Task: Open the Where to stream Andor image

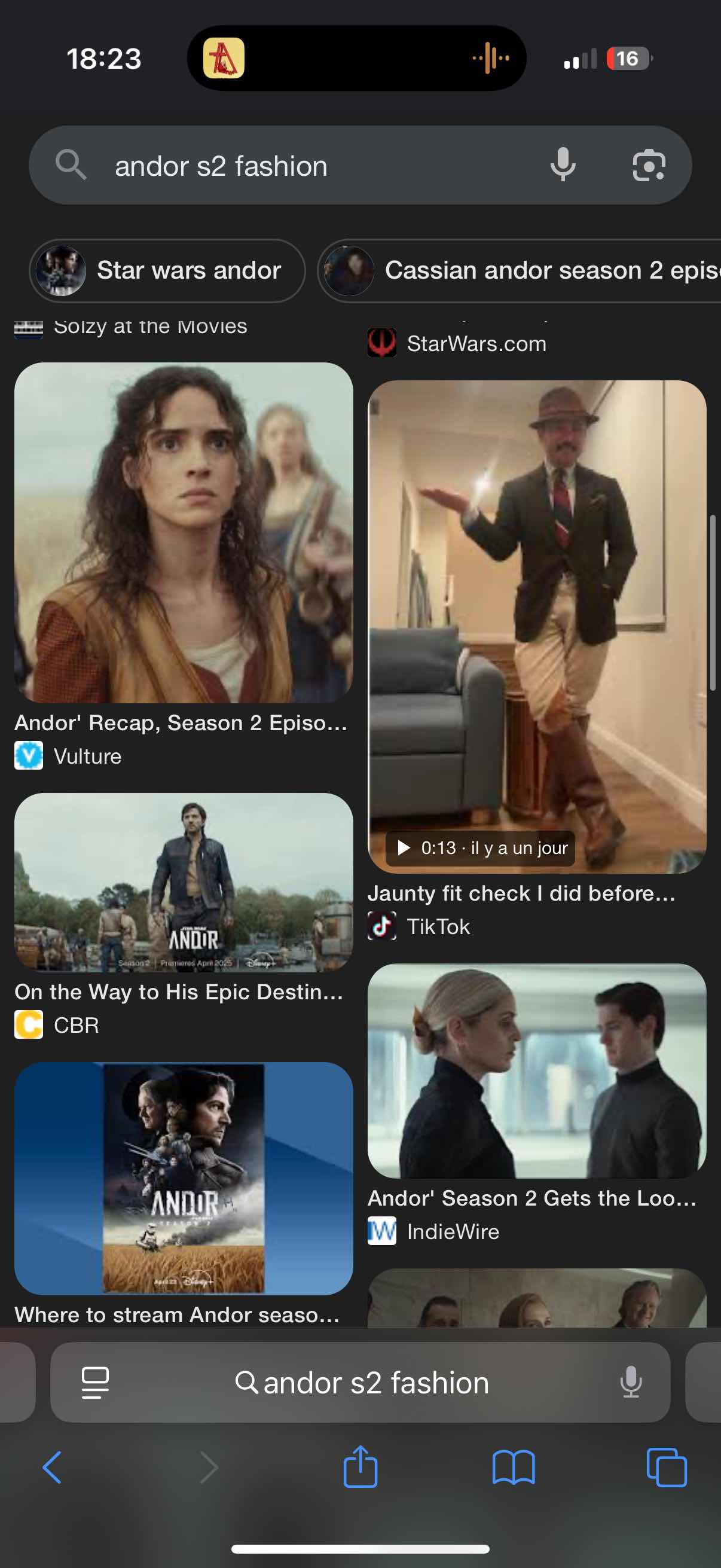Action: 183,1178
